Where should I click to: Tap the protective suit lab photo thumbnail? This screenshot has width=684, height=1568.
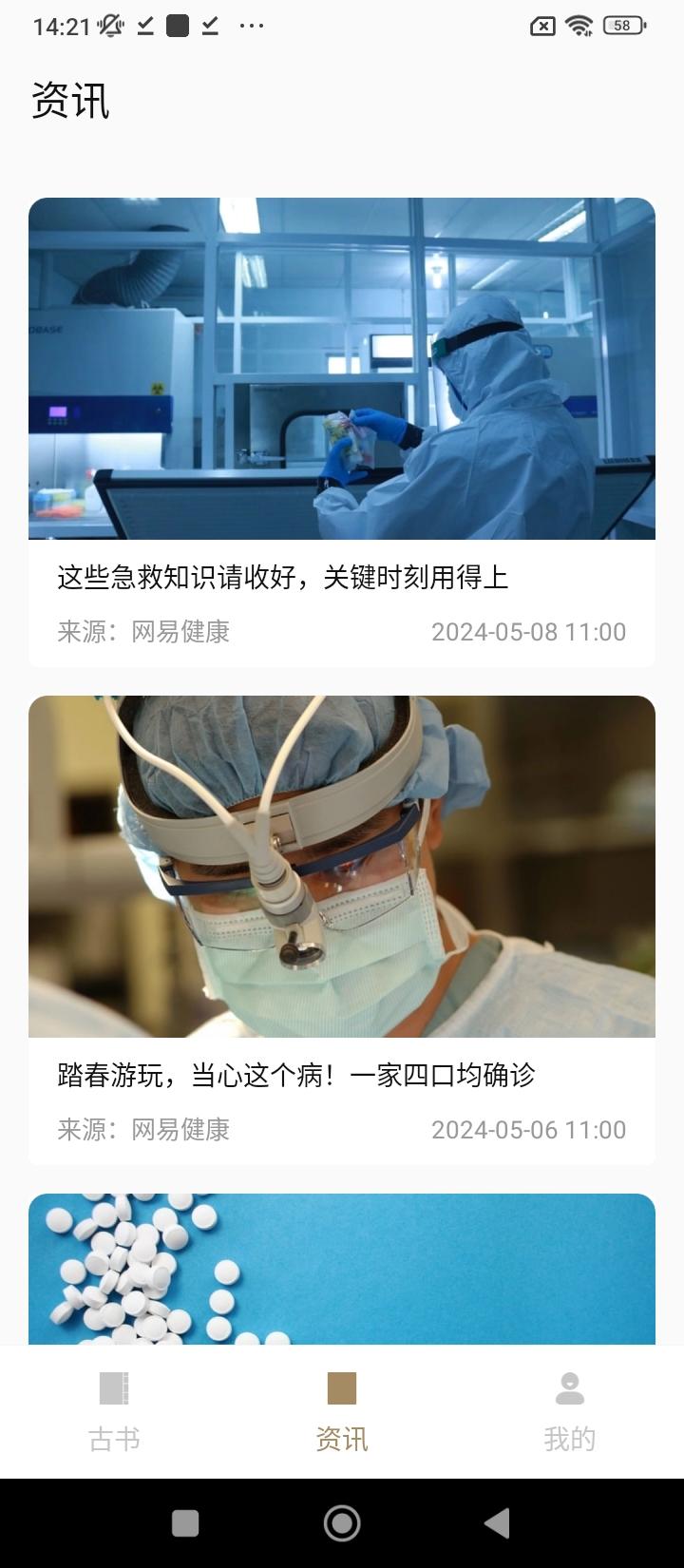pyautogui.click(x=342, y=368)
